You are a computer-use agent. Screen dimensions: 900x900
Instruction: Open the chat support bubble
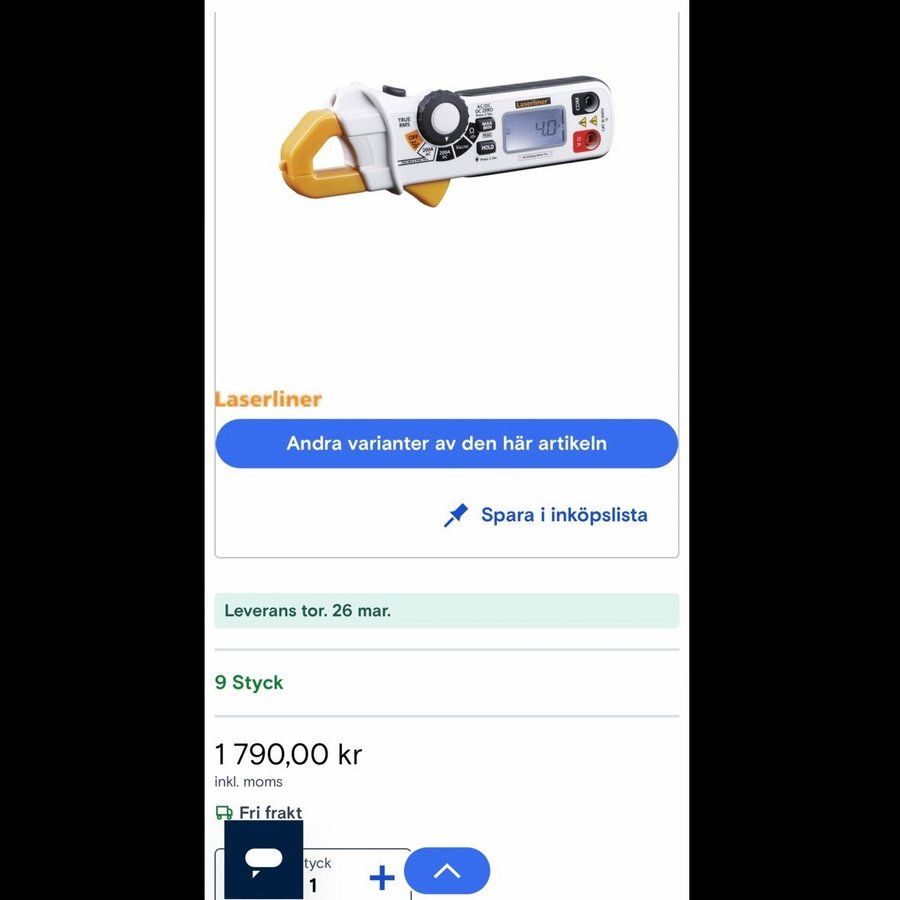[263, 859]
